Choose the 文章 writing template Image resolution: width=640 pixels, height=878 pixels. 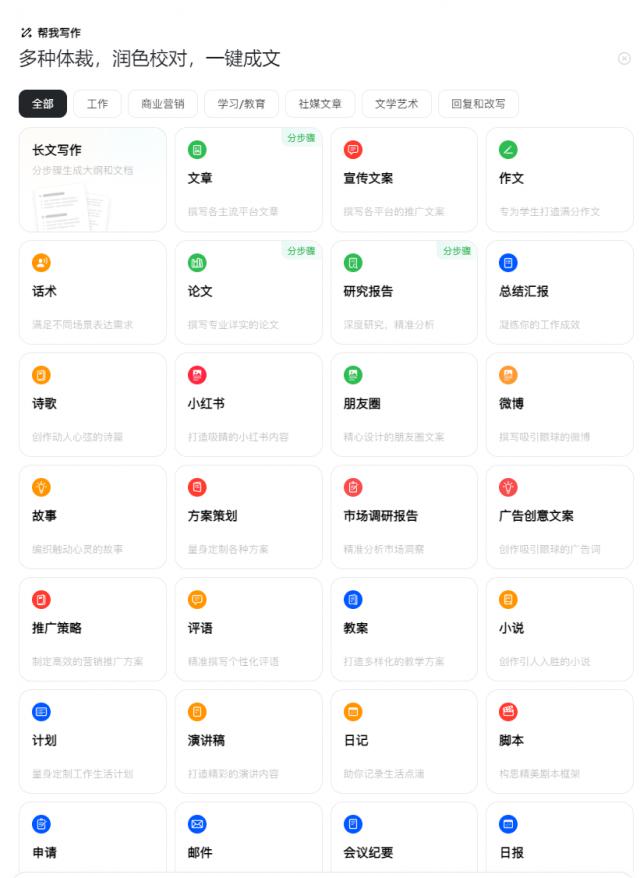[248, 180]
